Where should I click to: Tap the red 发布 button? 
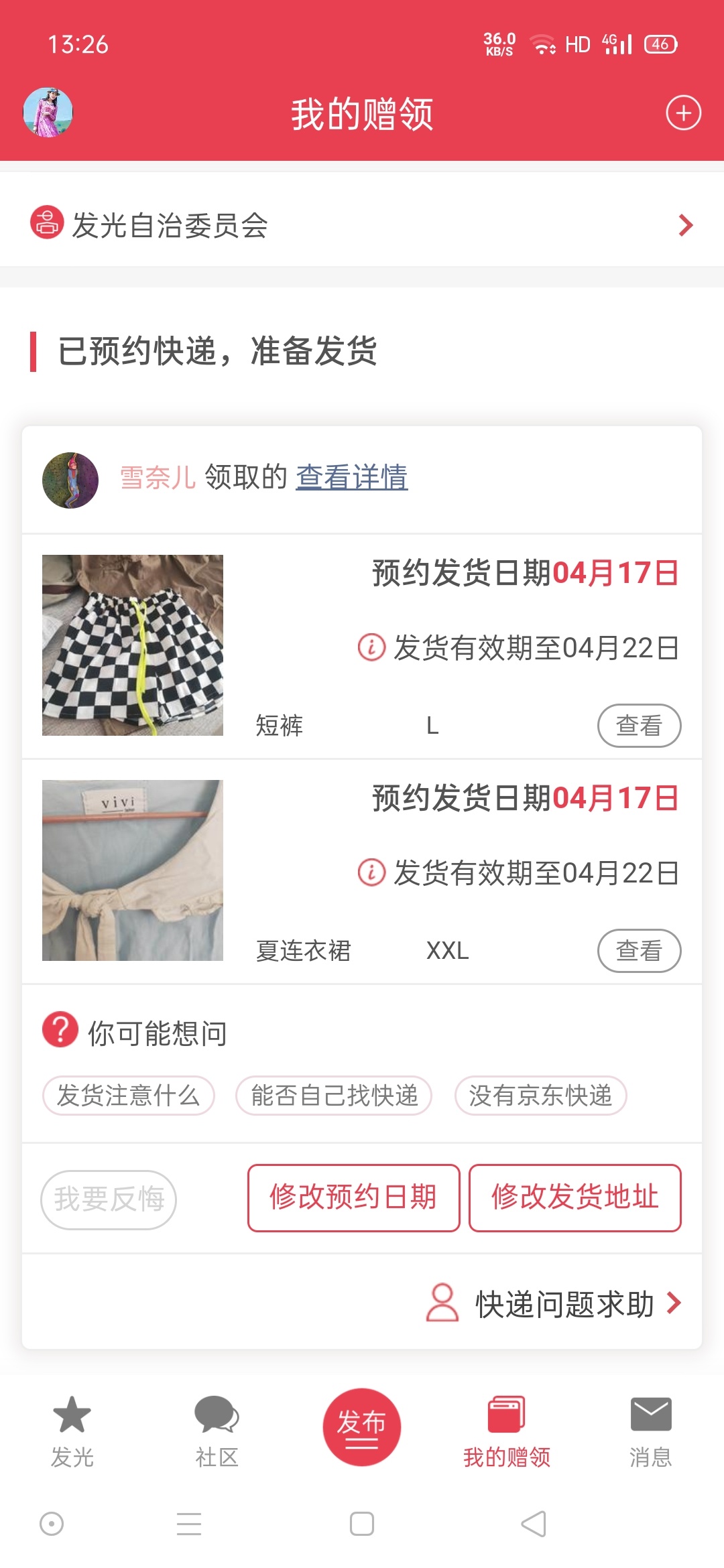coord(361,1427)
